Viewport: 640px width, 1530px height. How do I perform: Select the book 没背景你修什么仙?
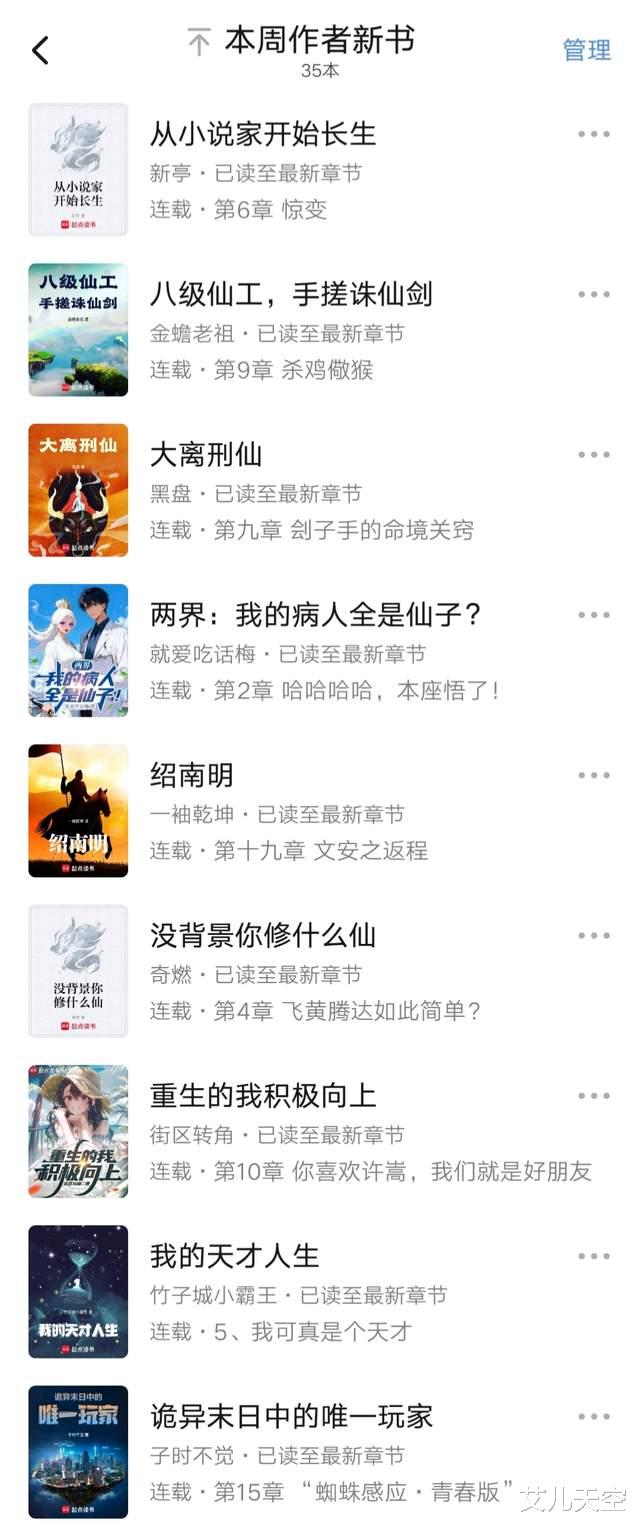(262, 936)
